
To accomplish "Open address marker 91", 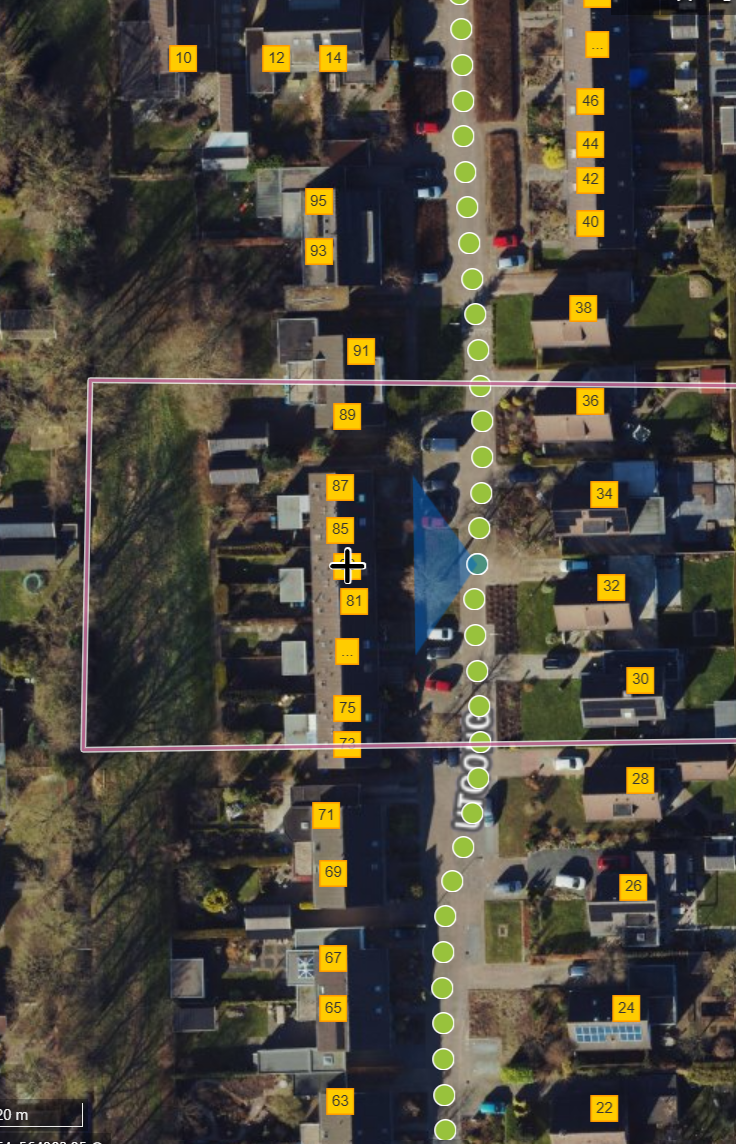I will 361,351.
